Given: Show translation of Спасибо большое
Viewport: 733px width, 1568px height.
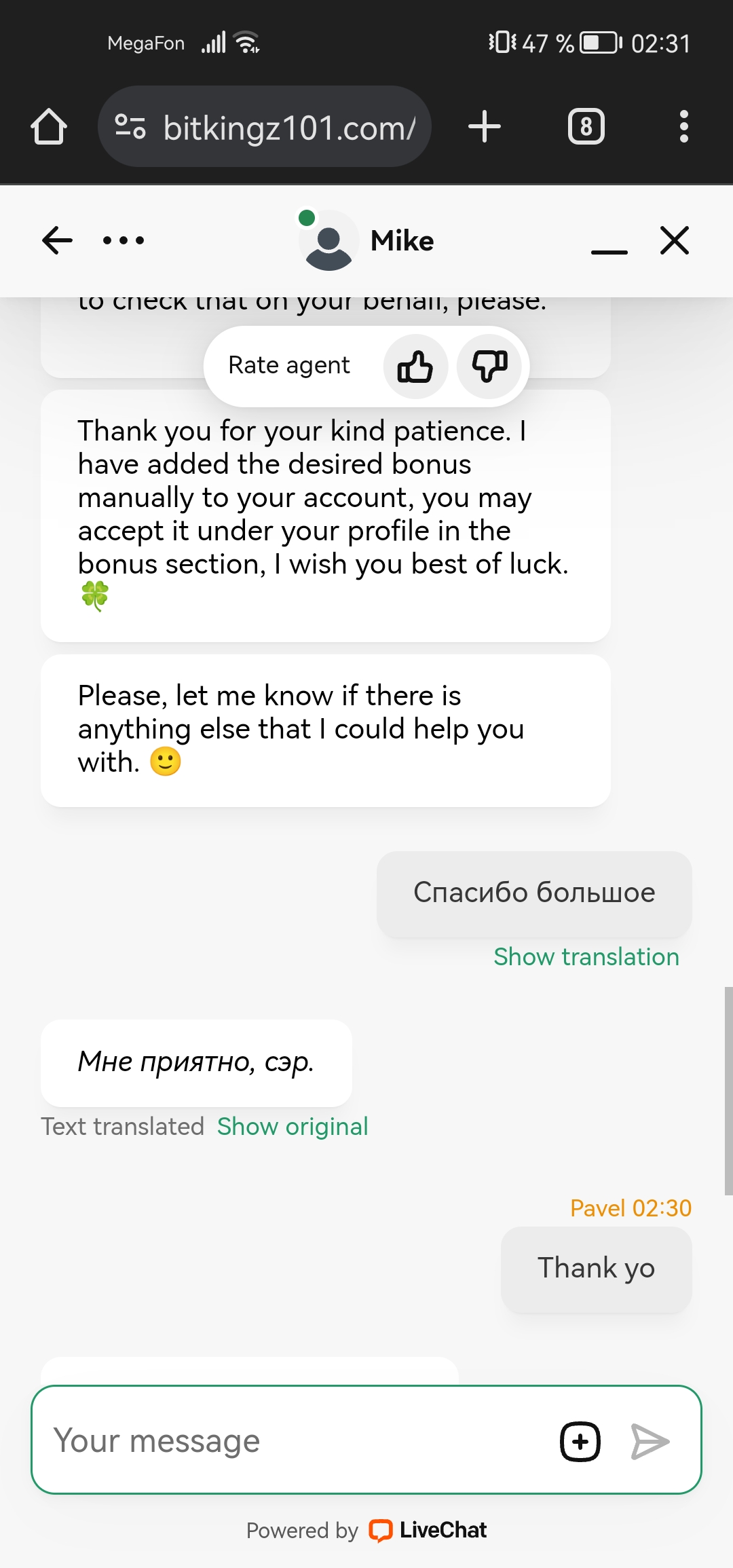Looking at the screenshot, I should (x=586, y=957).
